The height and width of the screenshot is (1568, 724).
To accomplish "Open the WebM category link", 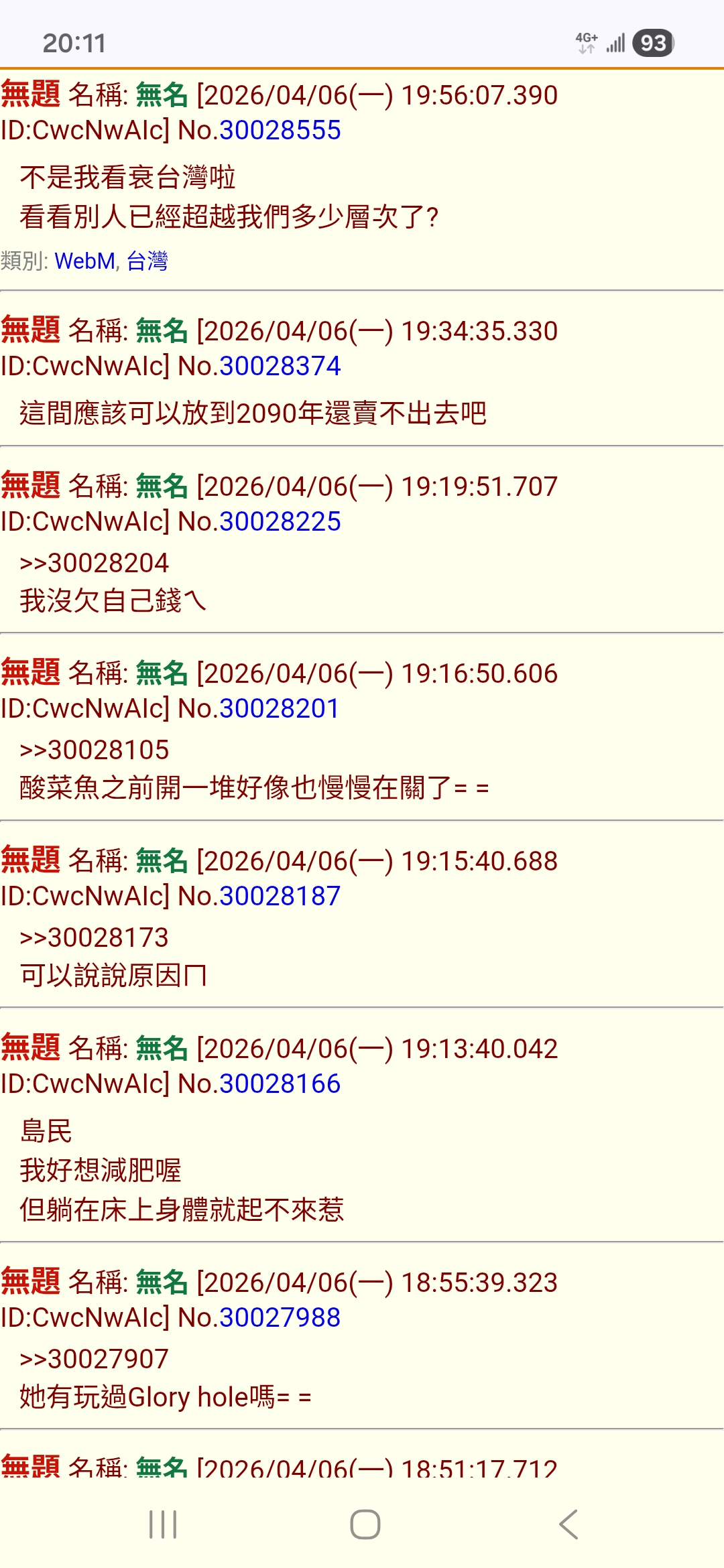I will (84, 261).
